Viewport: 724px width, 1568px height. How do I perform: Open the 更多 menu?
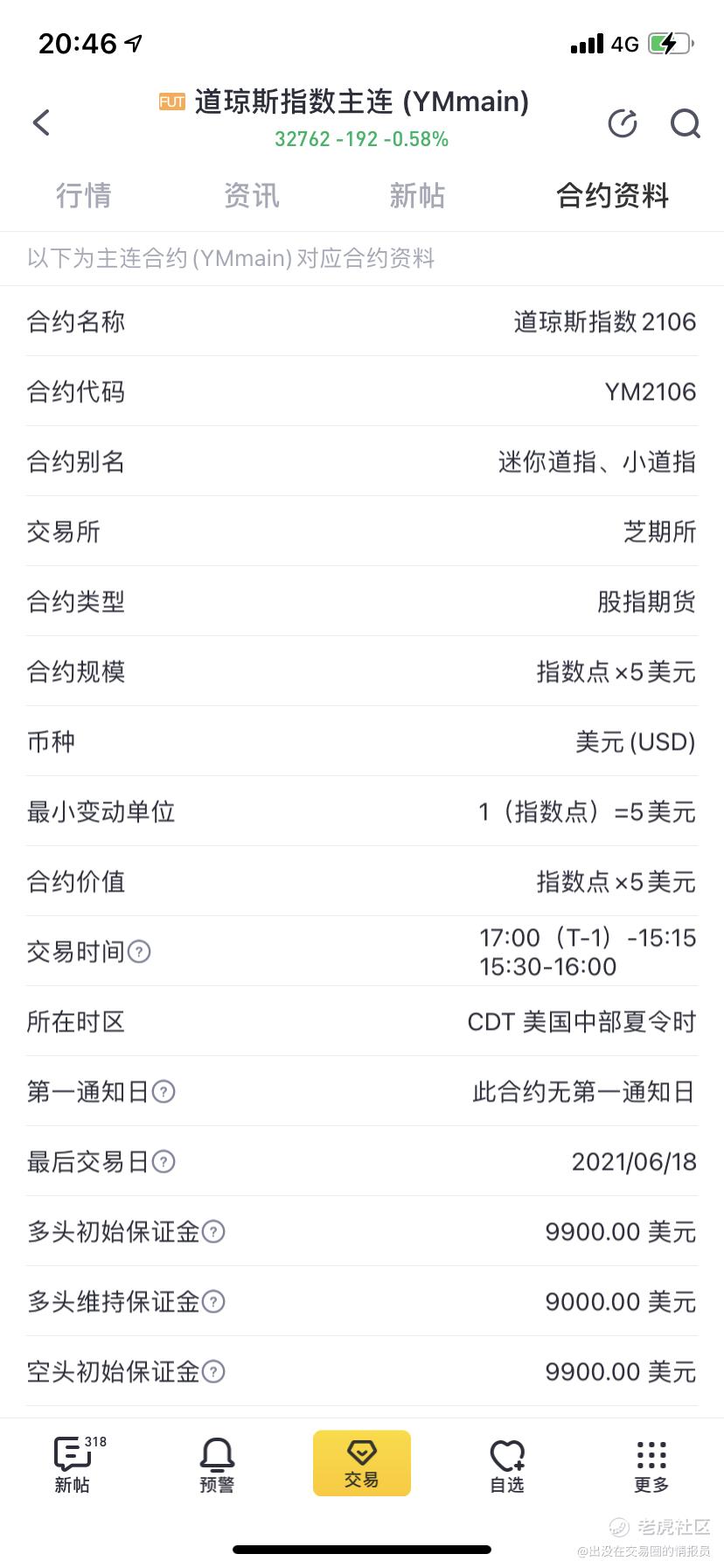651,1465
